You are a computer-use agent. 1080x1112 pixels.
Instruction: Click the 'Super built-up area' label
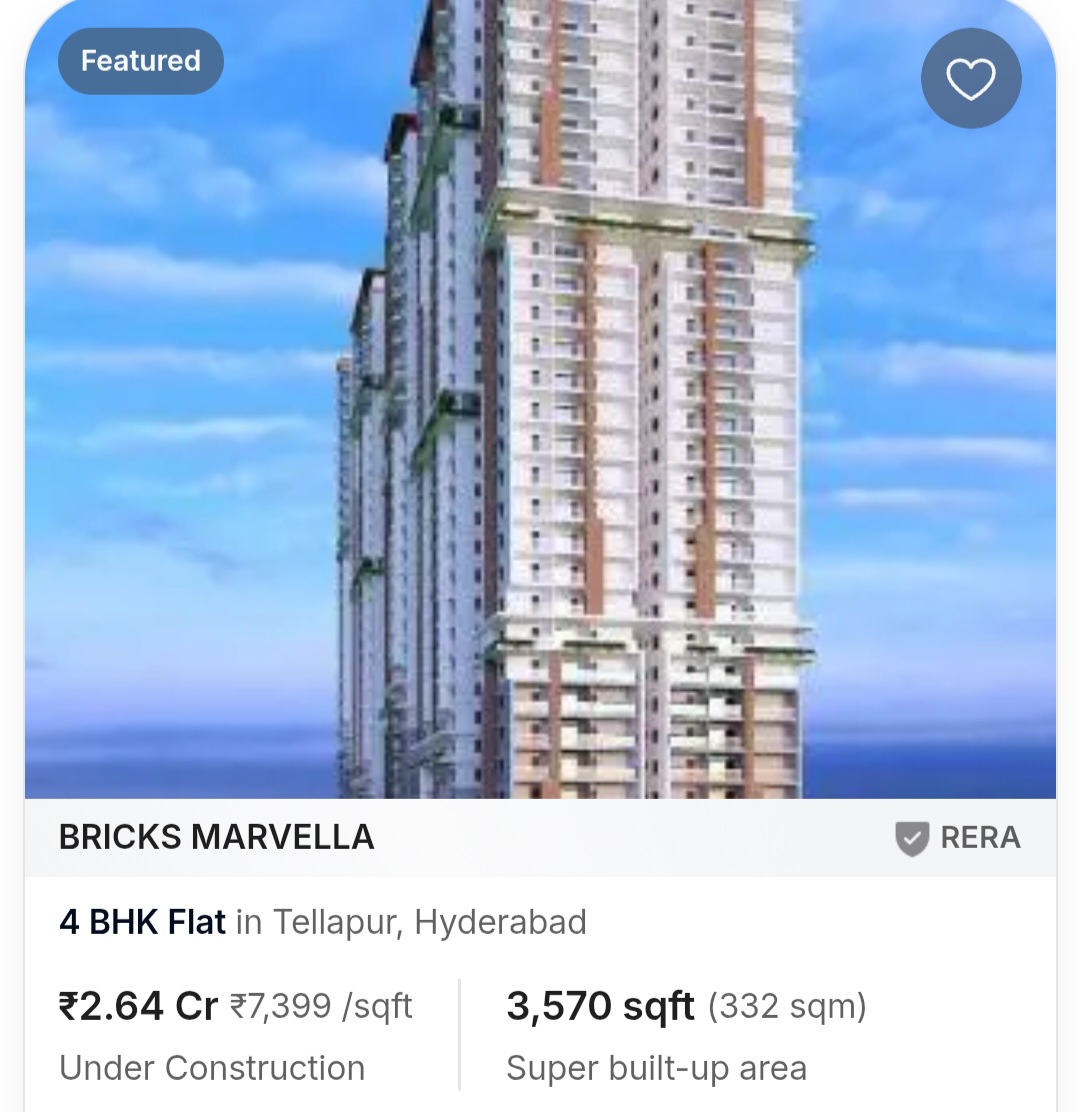click(x=656, y=1068)
